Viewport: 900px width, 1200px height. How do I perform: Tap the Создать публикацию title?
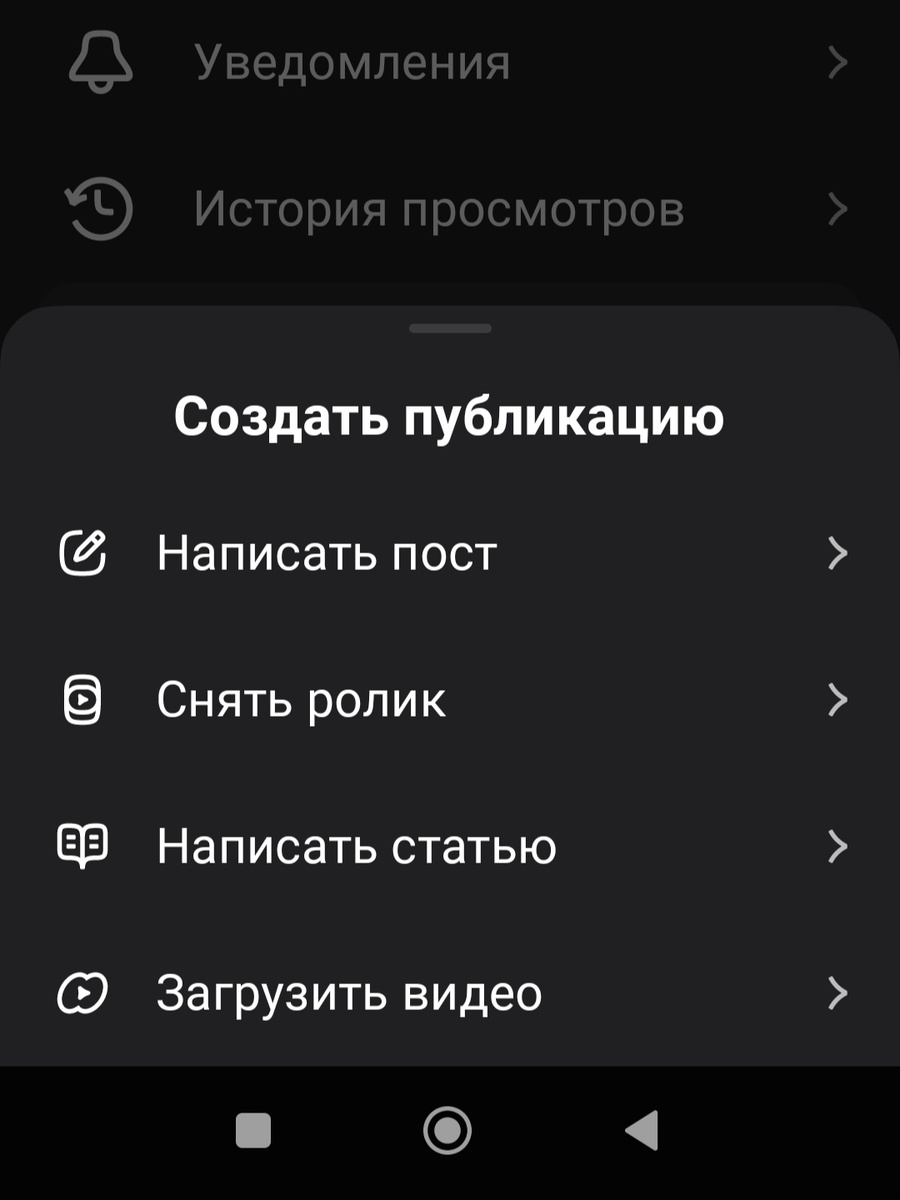449,417
